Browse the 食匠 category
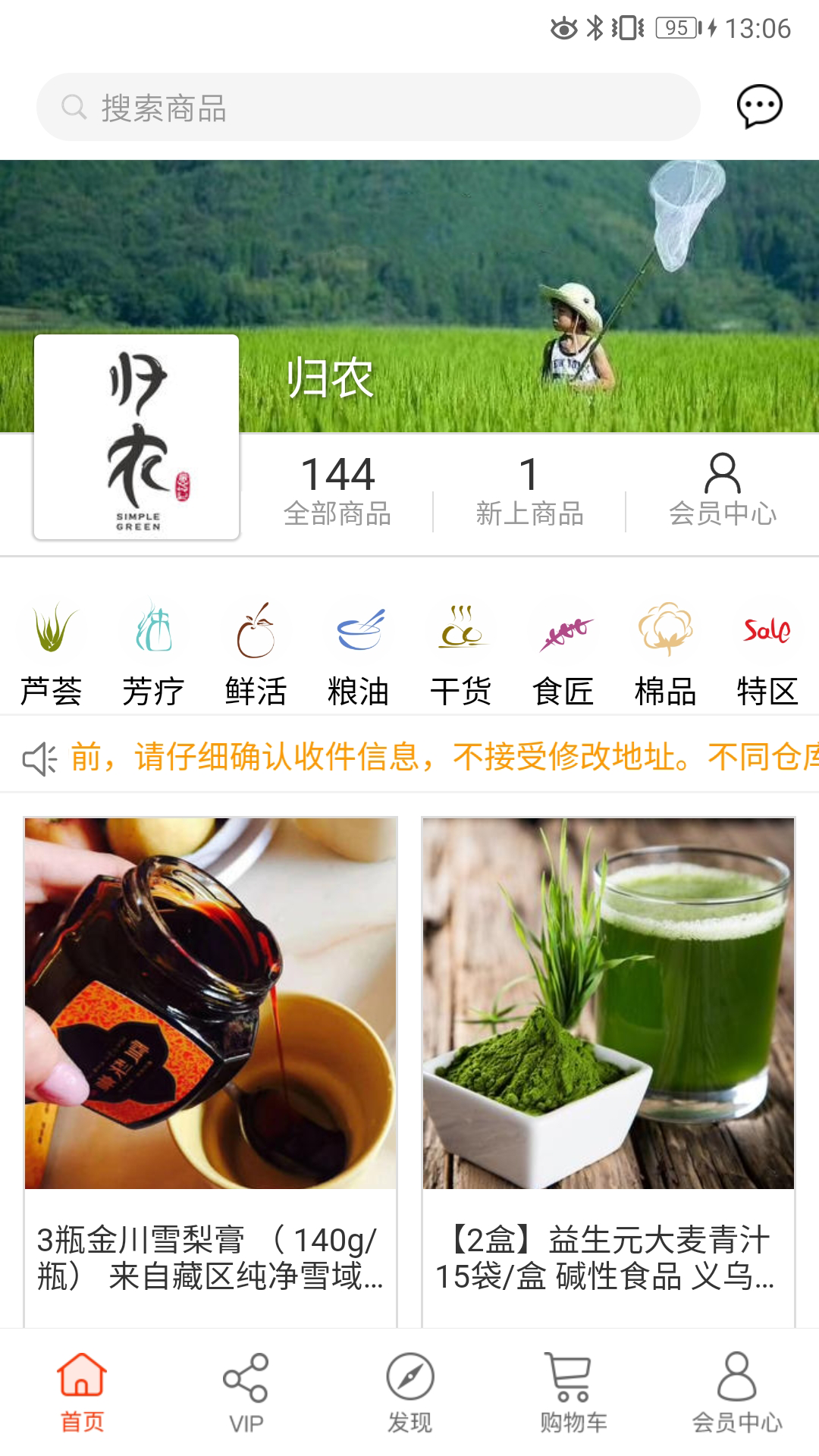Screen dimensions: 819x1456 [x=563, y=654]
